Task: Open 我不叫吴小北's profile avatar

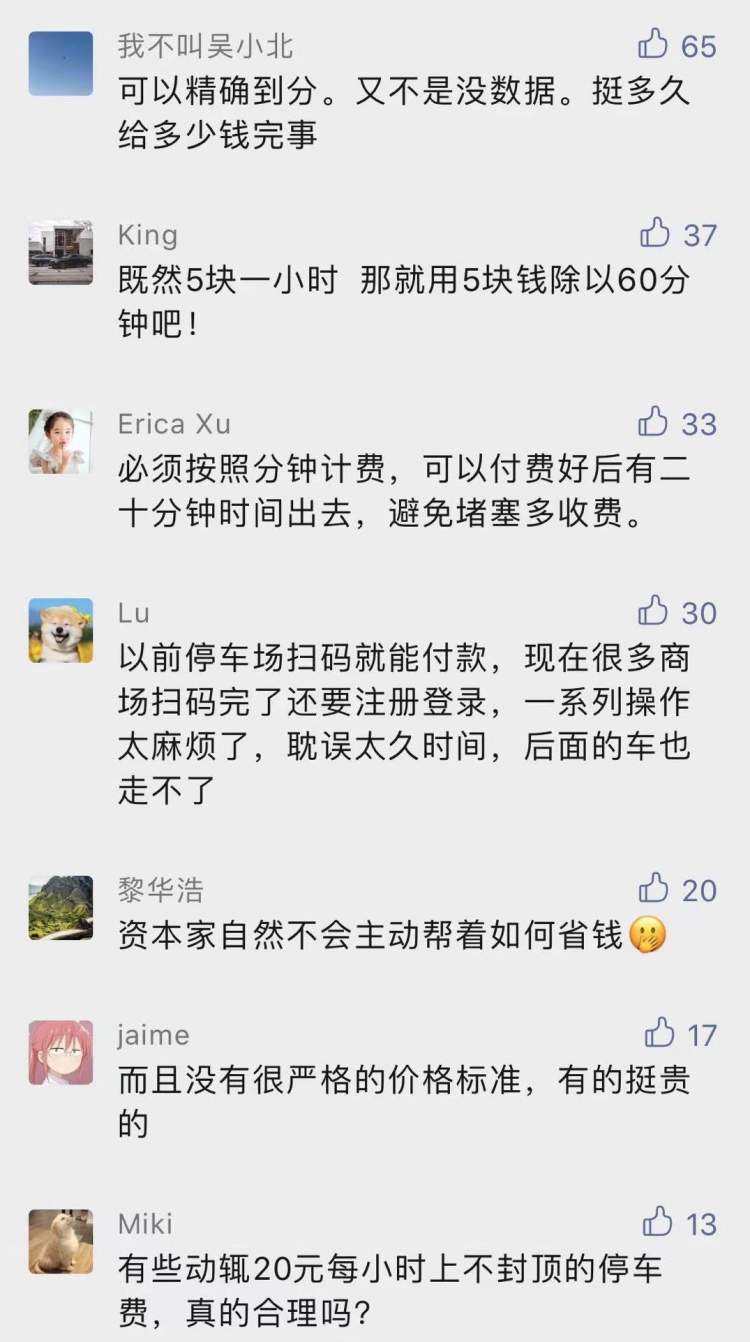Action: (x=61, y=63)
